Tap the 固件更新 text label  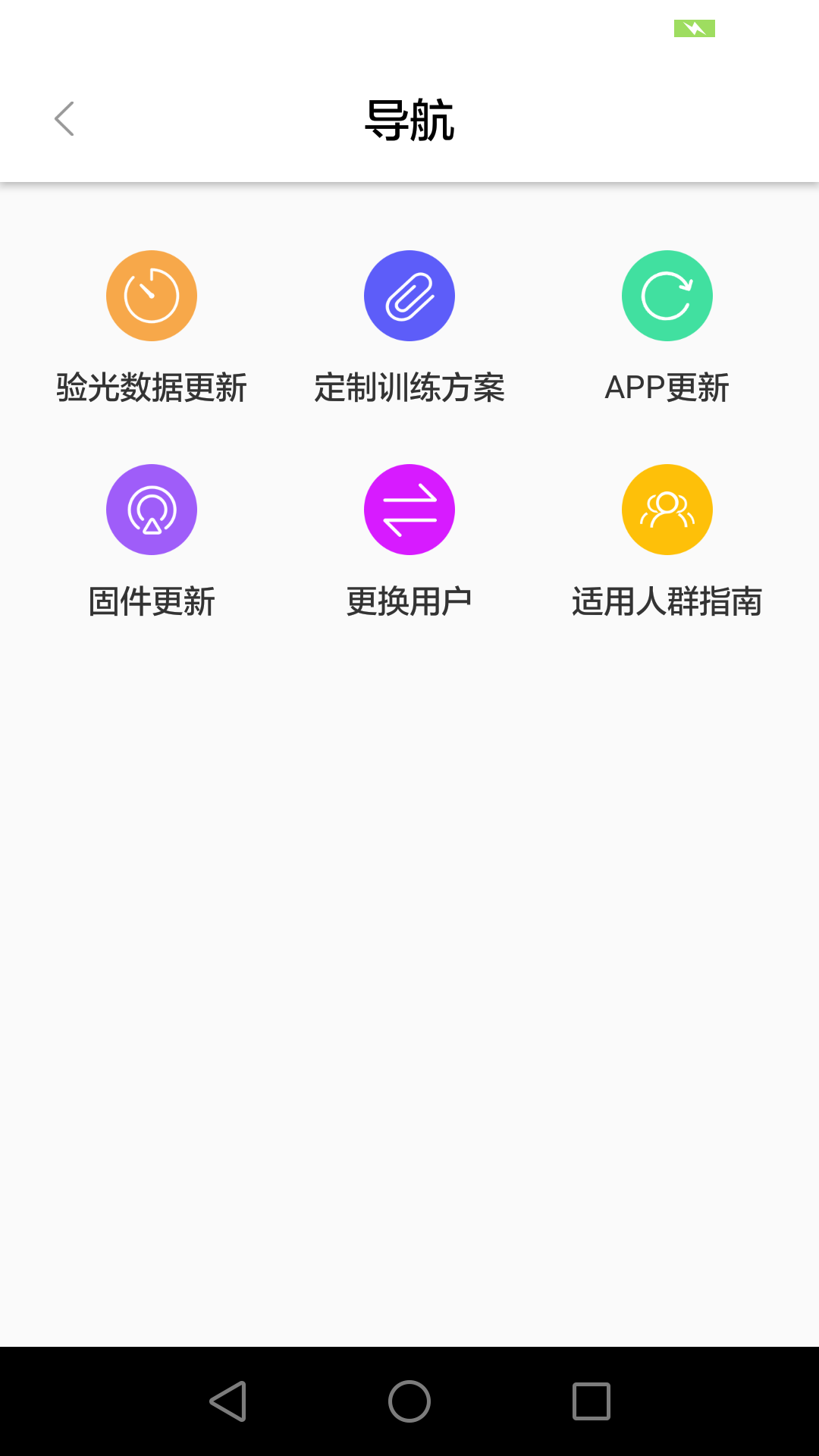click(151, 601)
